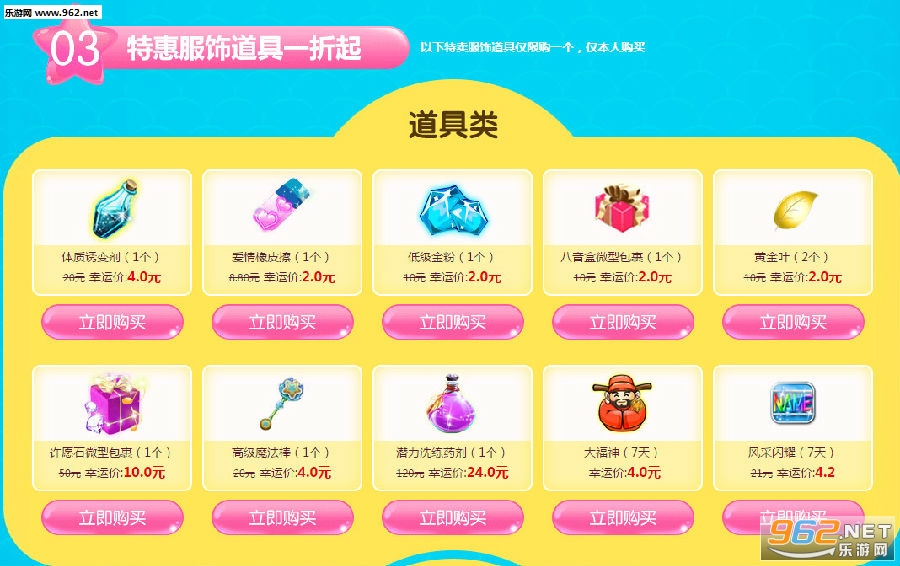The height and width of the screenshot is (566, 900).
Task: Tap 立即购买 under 许愿石微型包裹
Action: [112, 518]
